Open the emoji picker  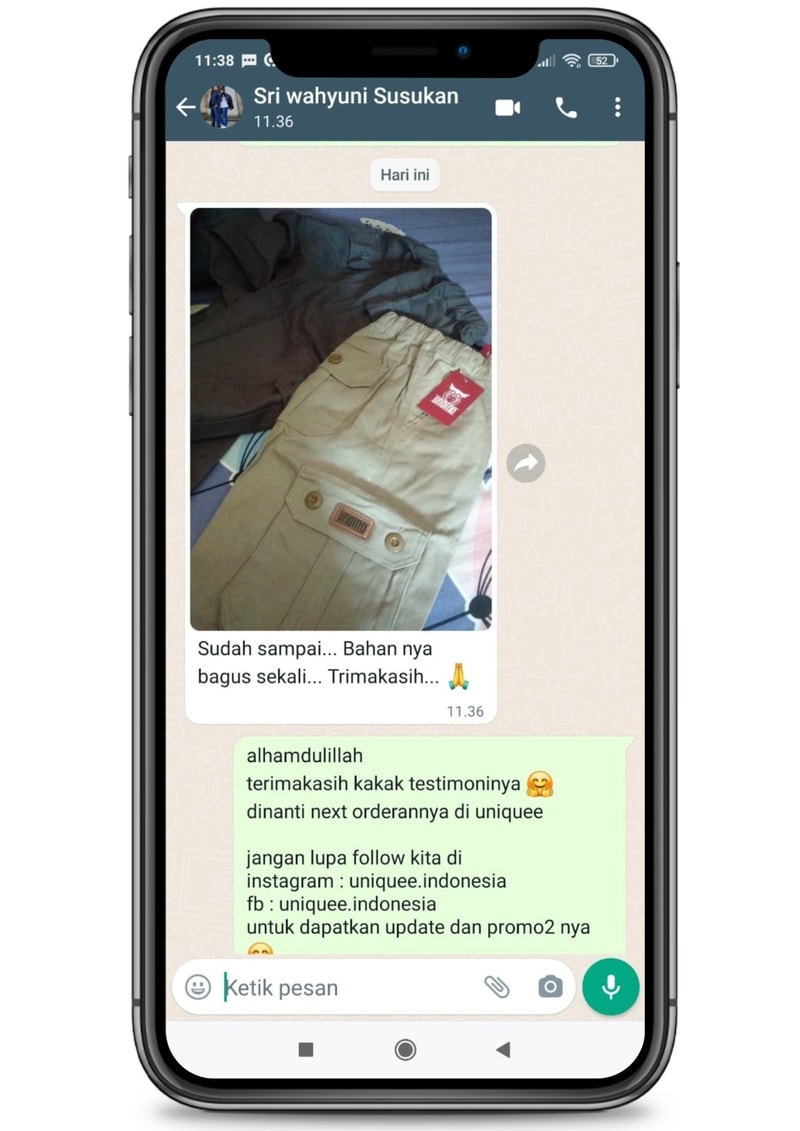tap(198, 987)
